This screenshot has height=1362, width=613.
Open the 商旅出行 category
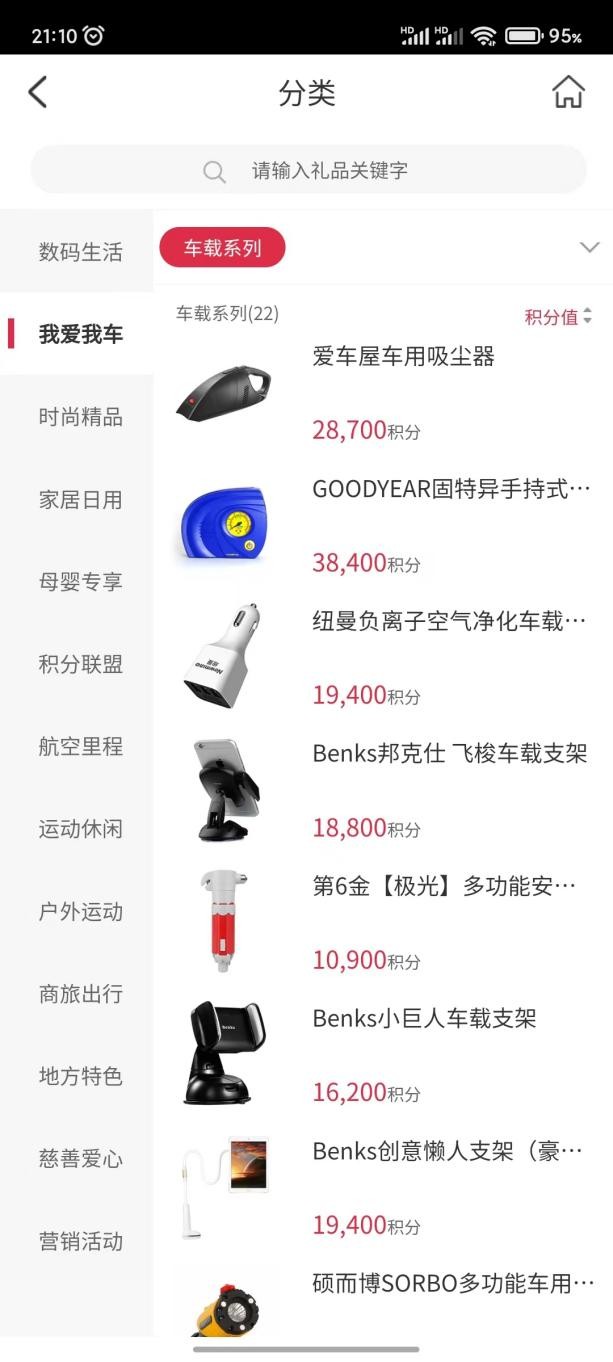pyautogui.click(x=80, y=994)
